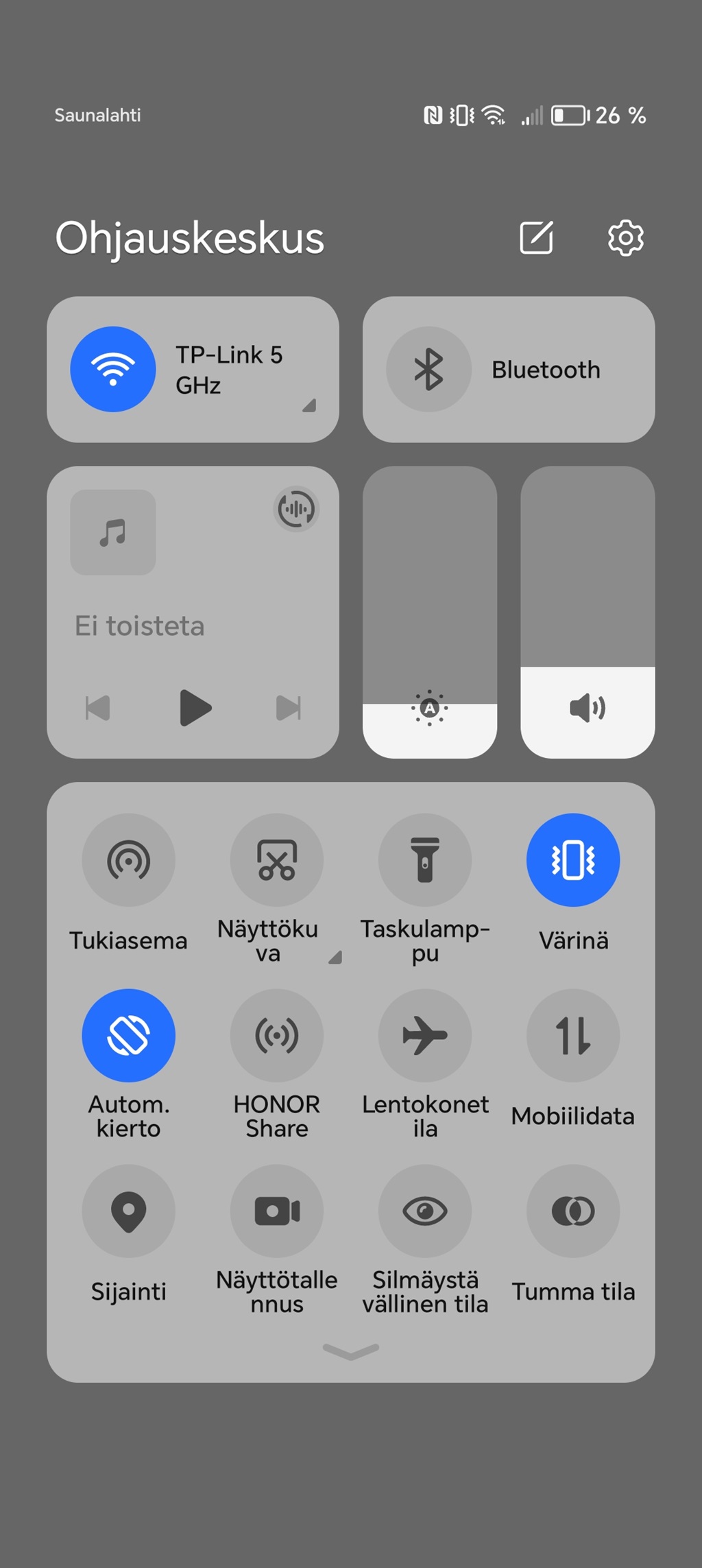Viewport: 702px width, 1568px height.
Task: Turn on Tukiasema hotspot
Action: (128, 860)
